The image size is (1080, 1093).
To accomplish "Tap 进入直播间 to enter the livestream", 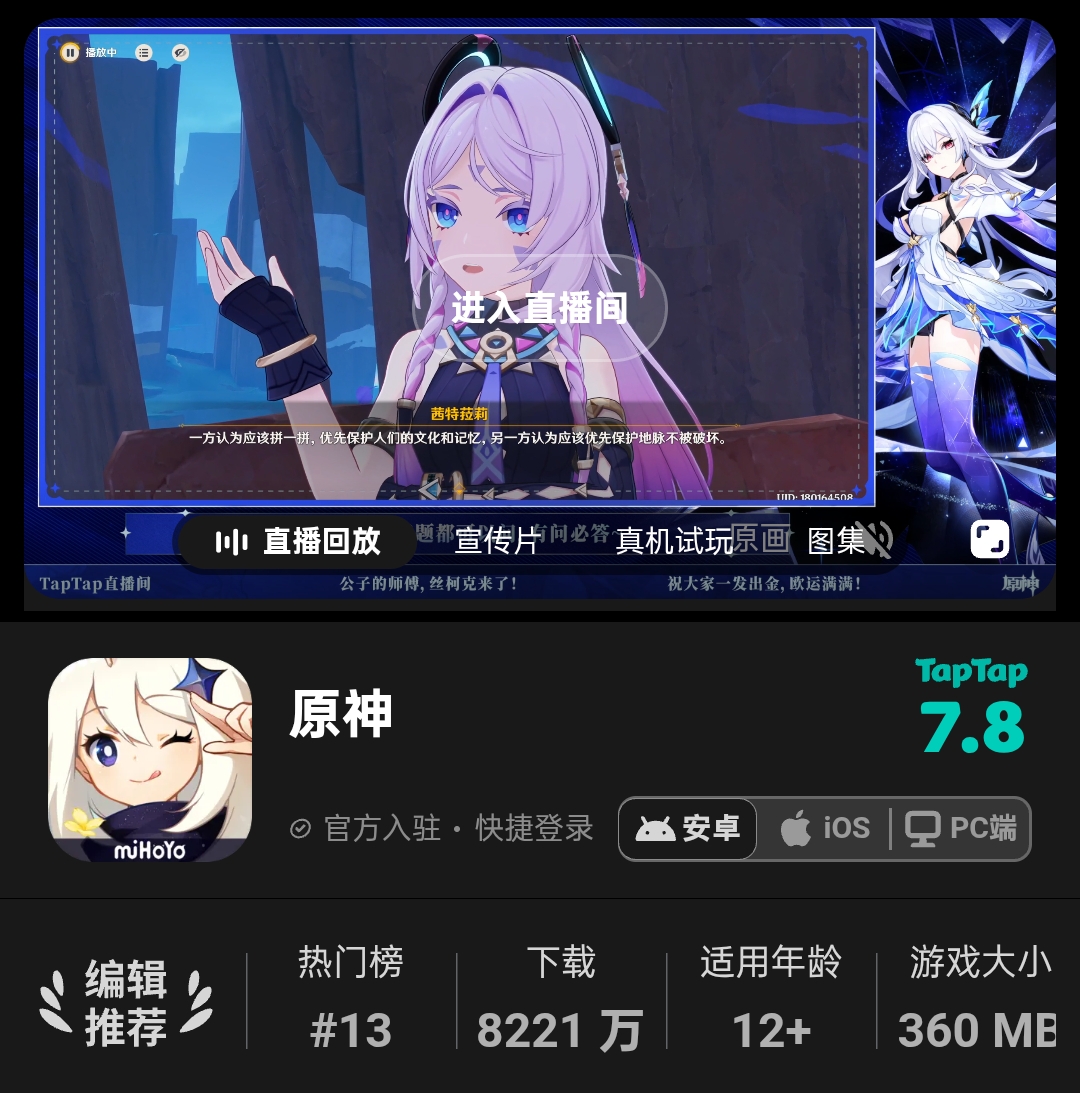I will [x=540, y=307].
